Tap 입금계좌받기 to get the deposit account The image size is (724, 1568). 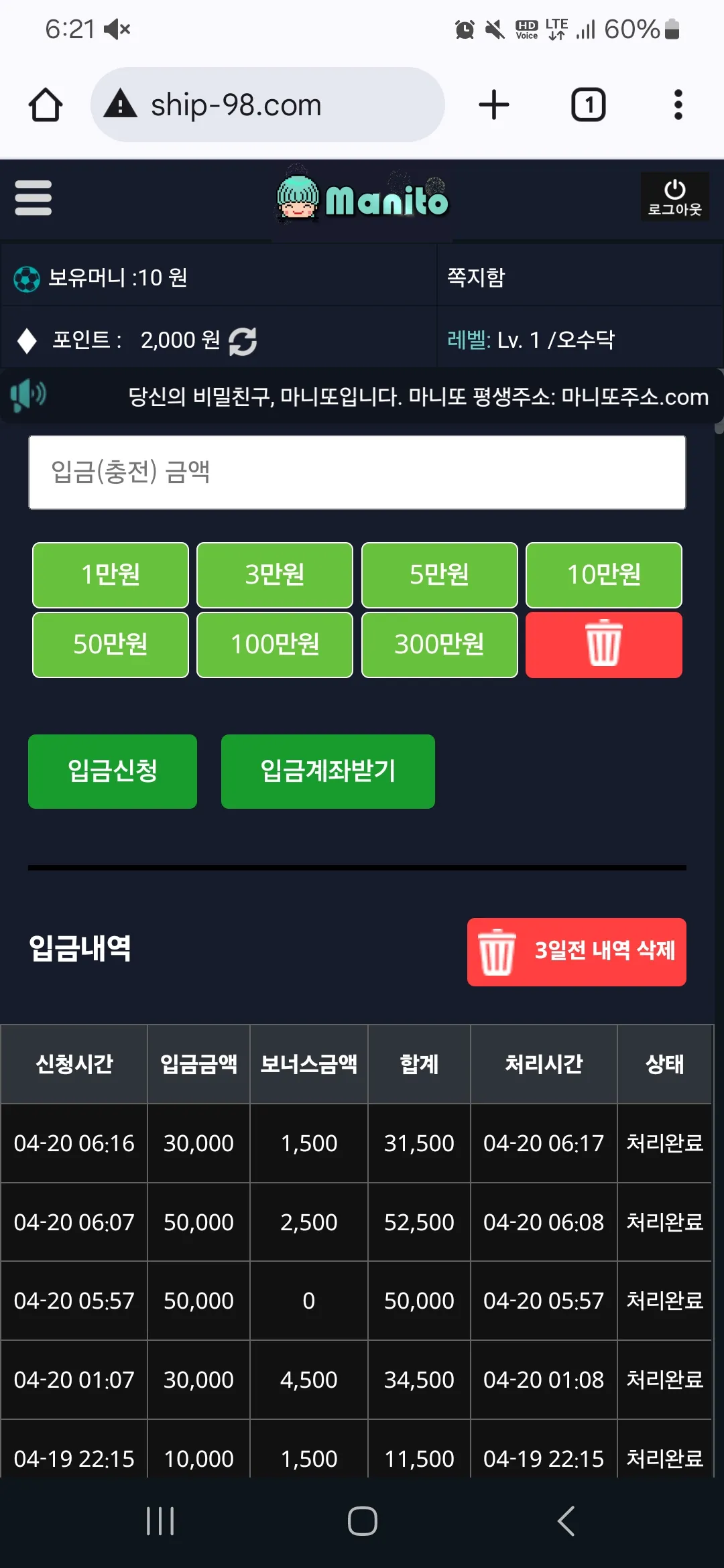pyautogui.click(x=328, y=771)
